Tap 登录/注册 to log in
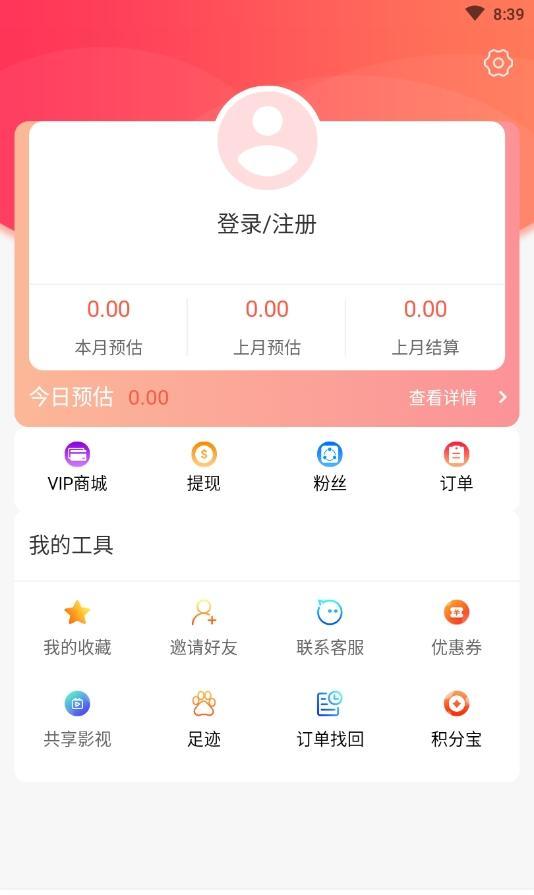The height and width of the screenshot is (895, 534). tap(267, 224)
